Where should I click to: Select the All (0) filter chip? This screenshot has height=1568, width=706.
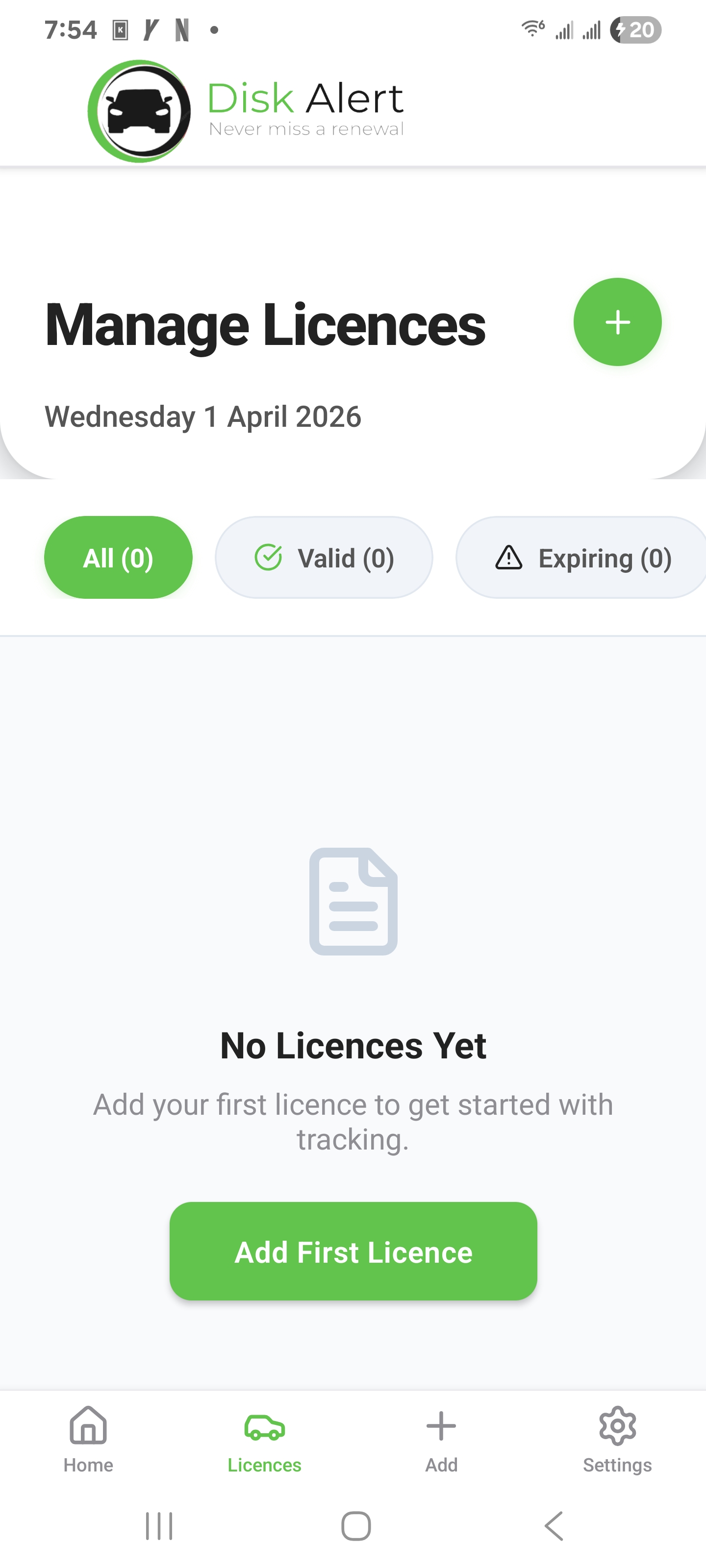118,558
